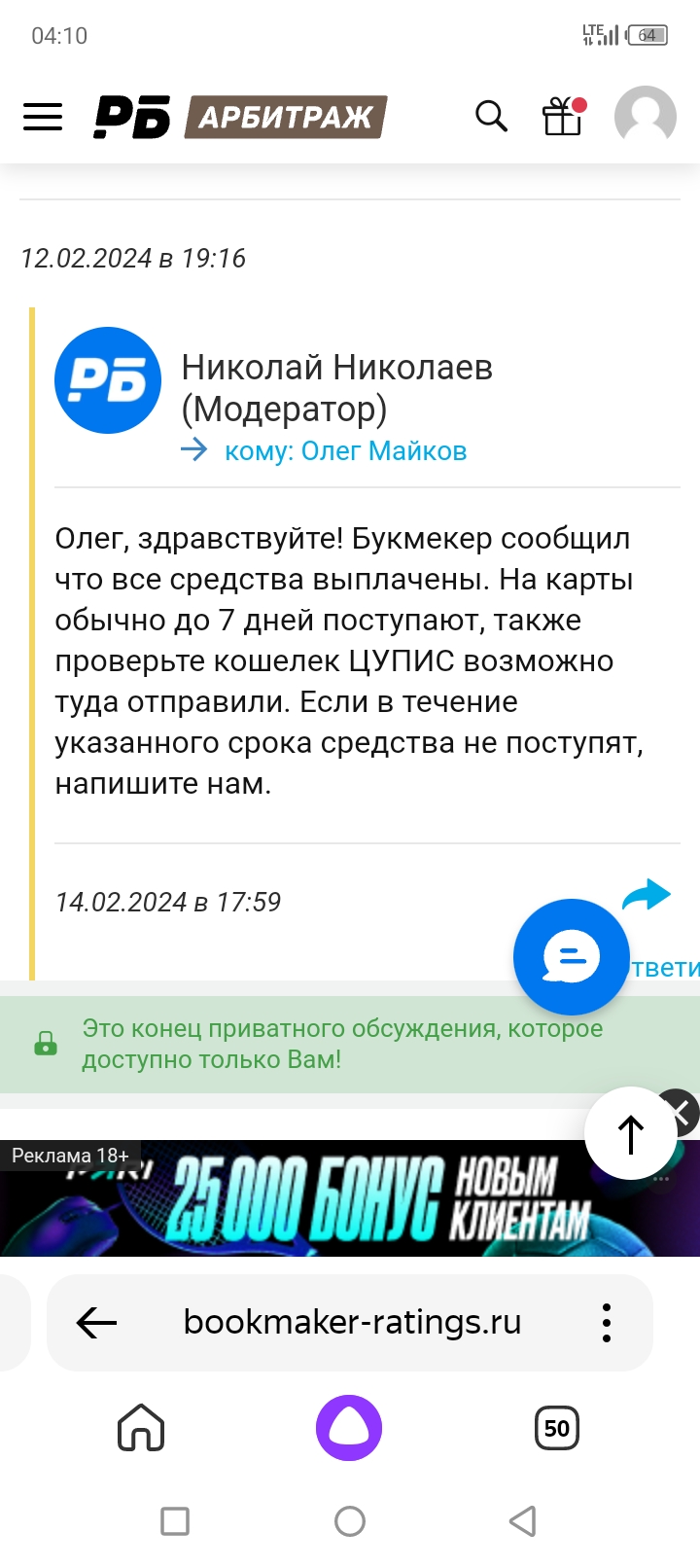Jump to top with the arrow button
This screenshot has width=700, height=1568.
[x=631, y=1133]
